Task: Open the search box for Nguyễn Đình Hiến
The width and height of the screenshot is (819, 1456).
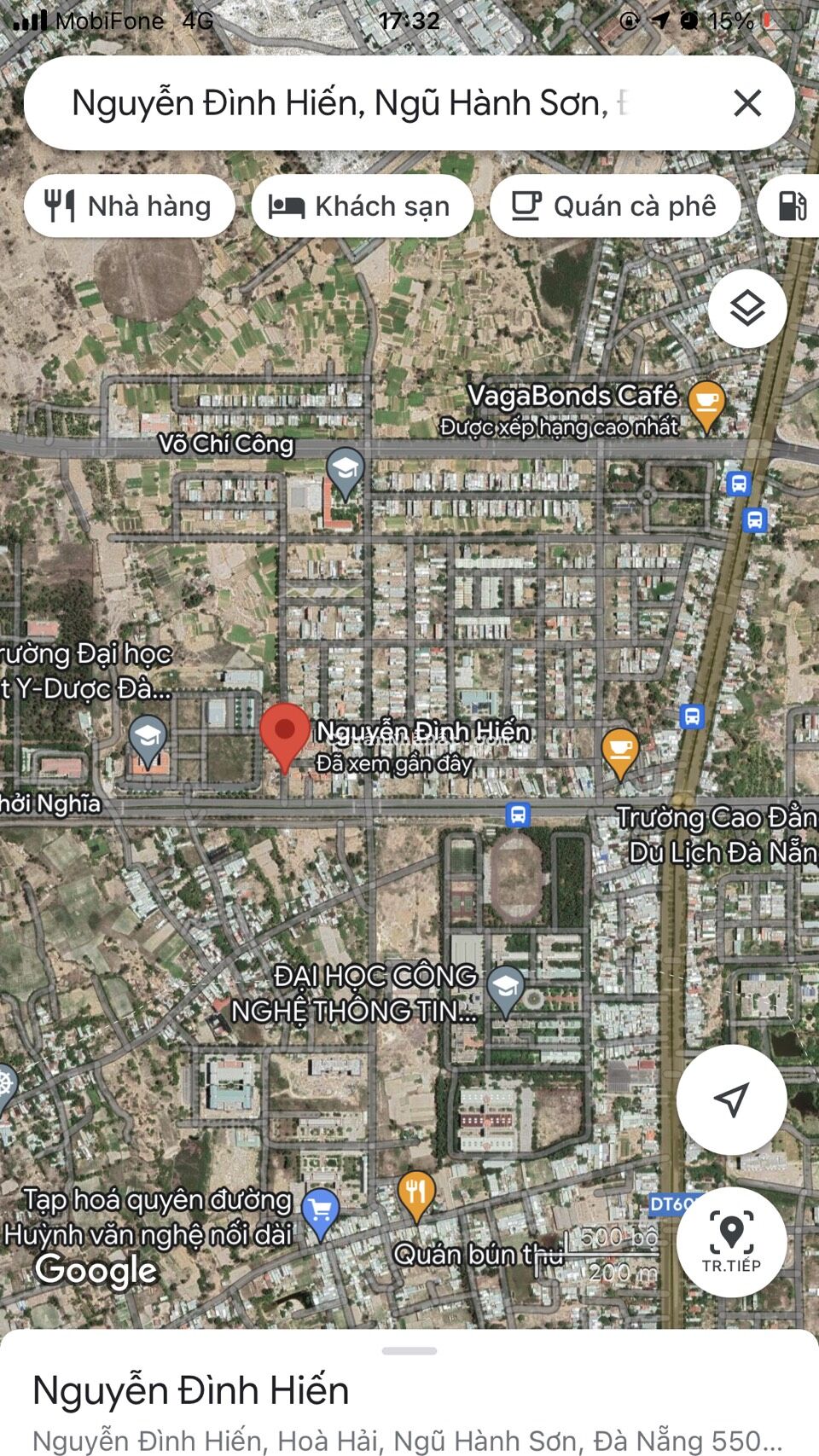Action: click(341, 103)
